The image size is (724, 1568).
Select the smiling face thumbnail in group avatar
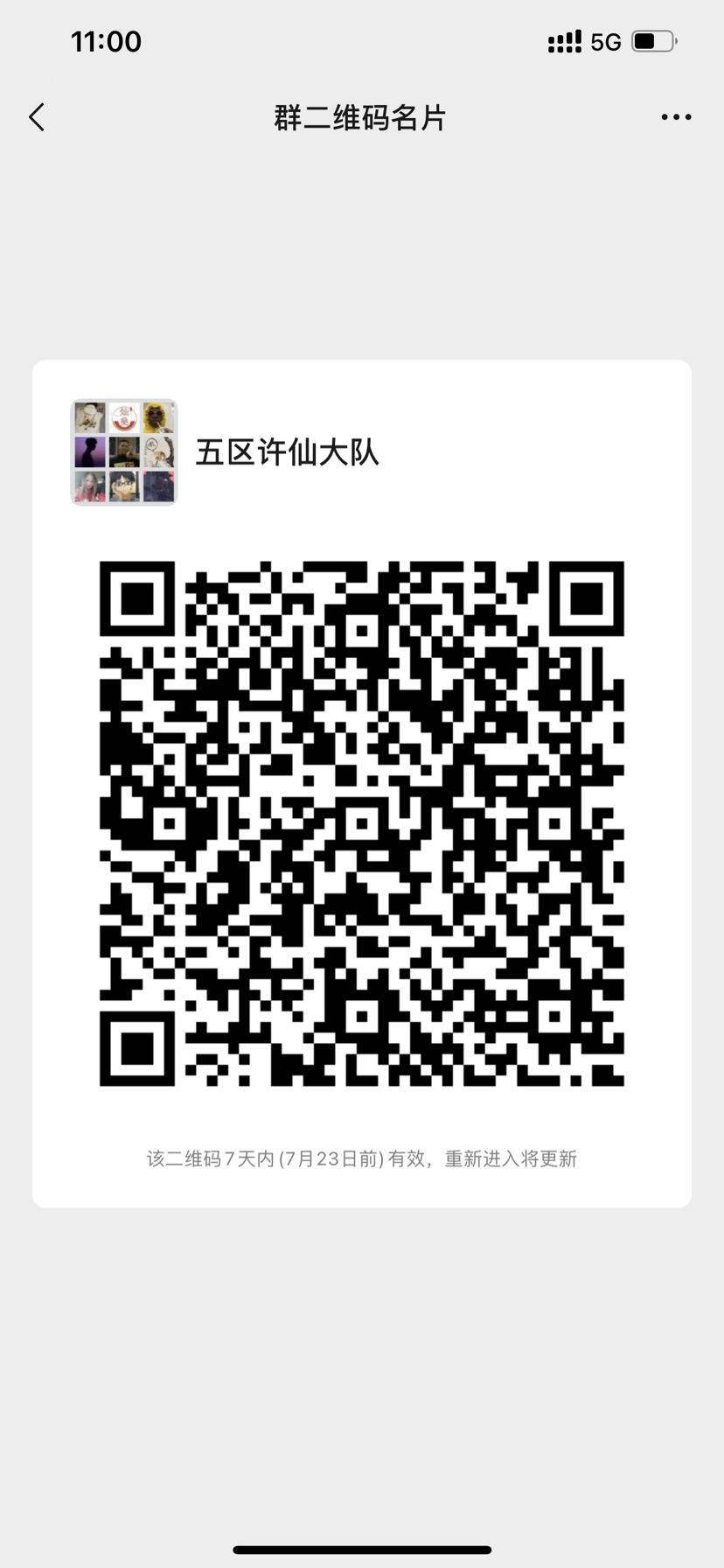point(122,486)
